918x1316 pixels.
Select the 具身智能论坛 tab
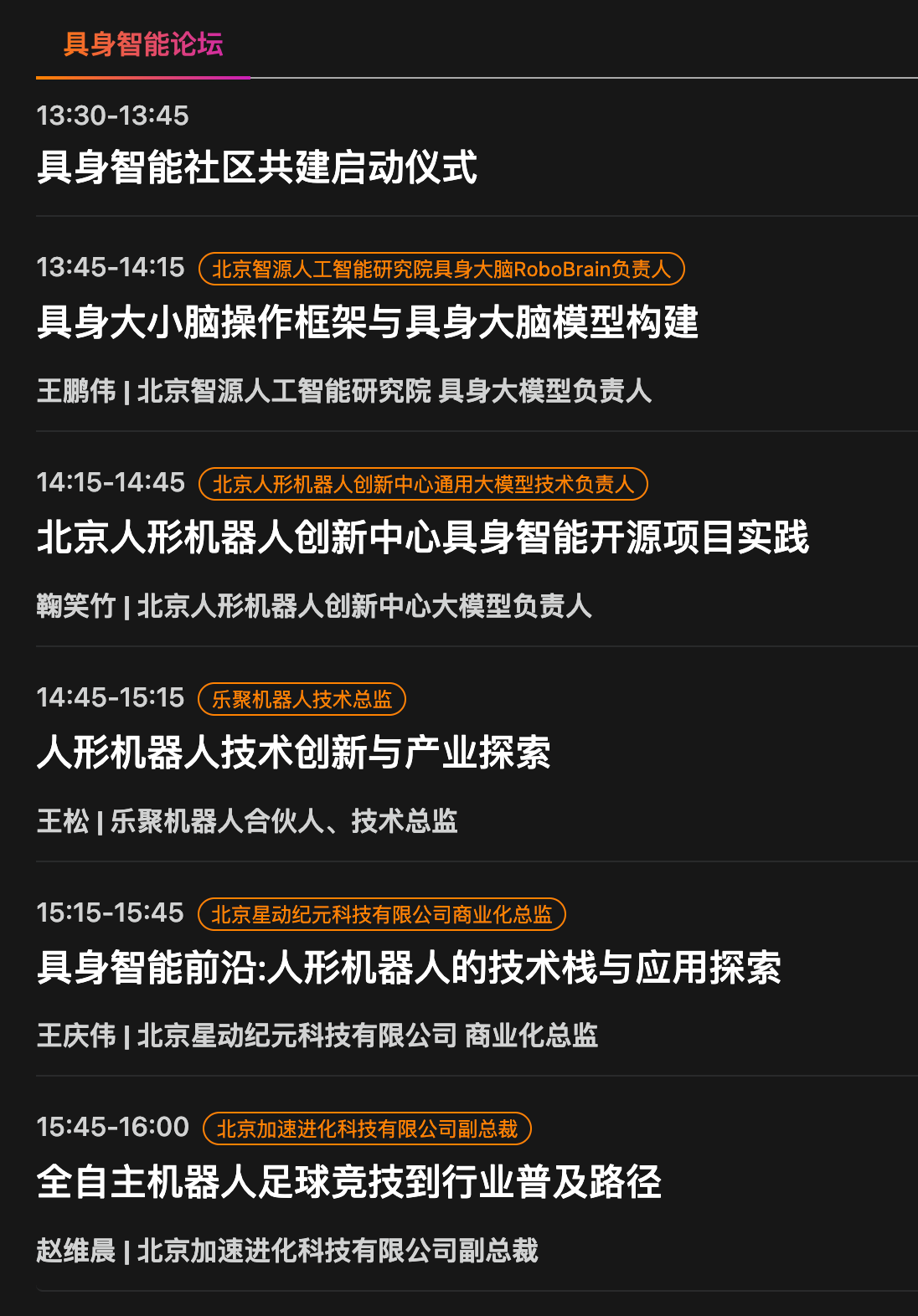[x=143, y=44]
